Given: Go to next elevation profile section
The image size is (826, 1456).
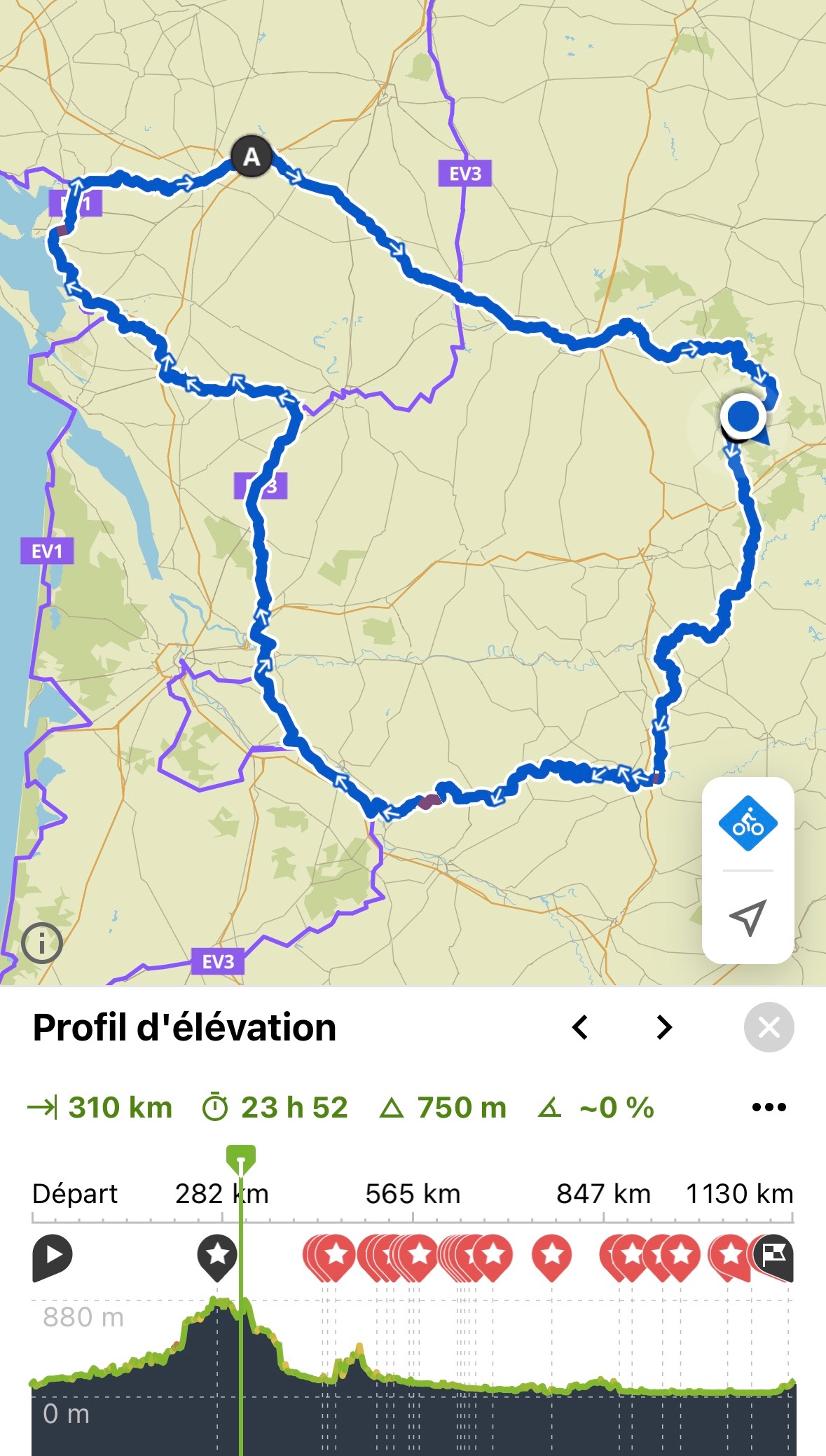Looking at the screenshot, I should (663, 1028).
